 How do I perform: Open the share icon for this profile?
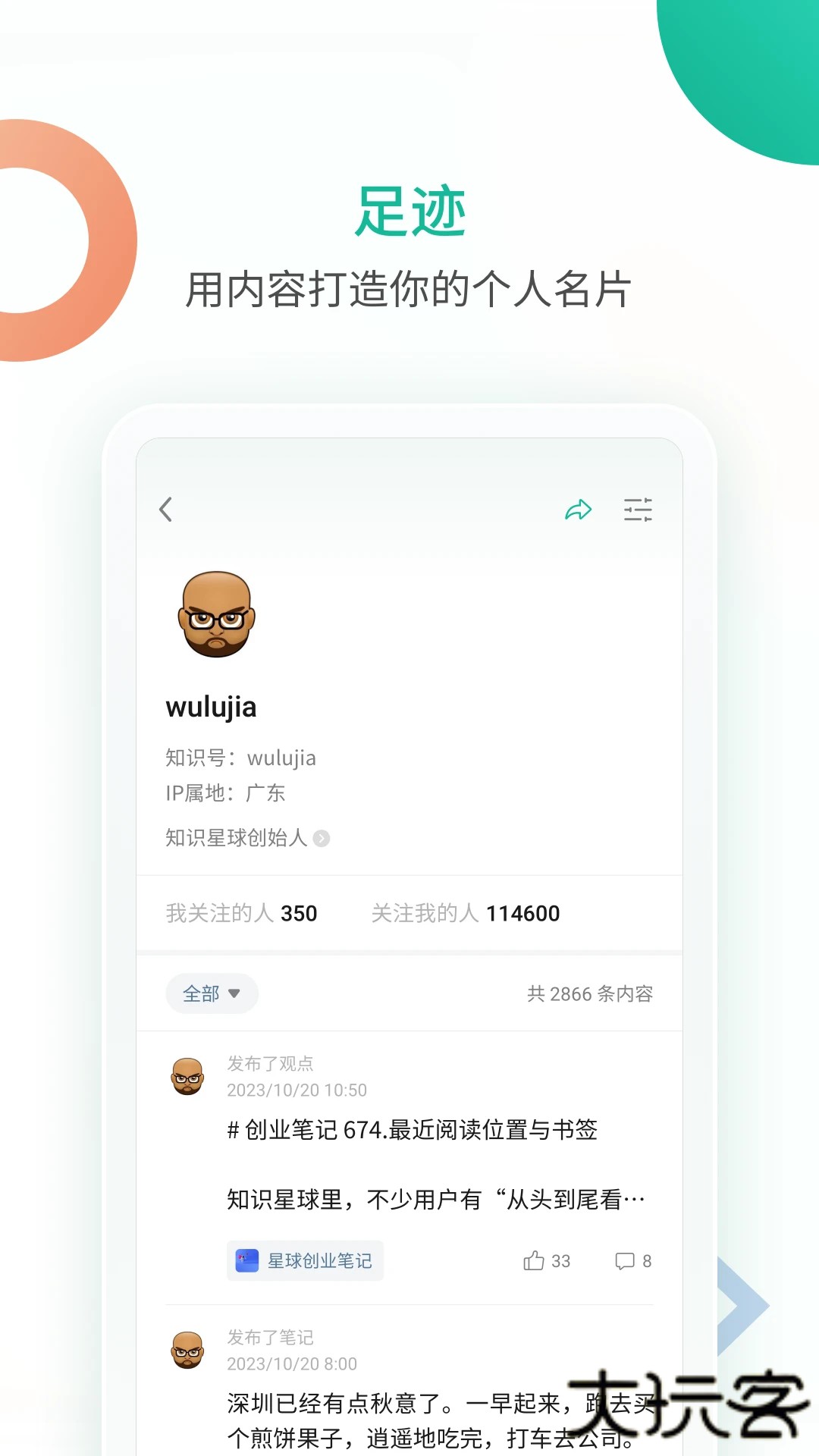(579, 510)
